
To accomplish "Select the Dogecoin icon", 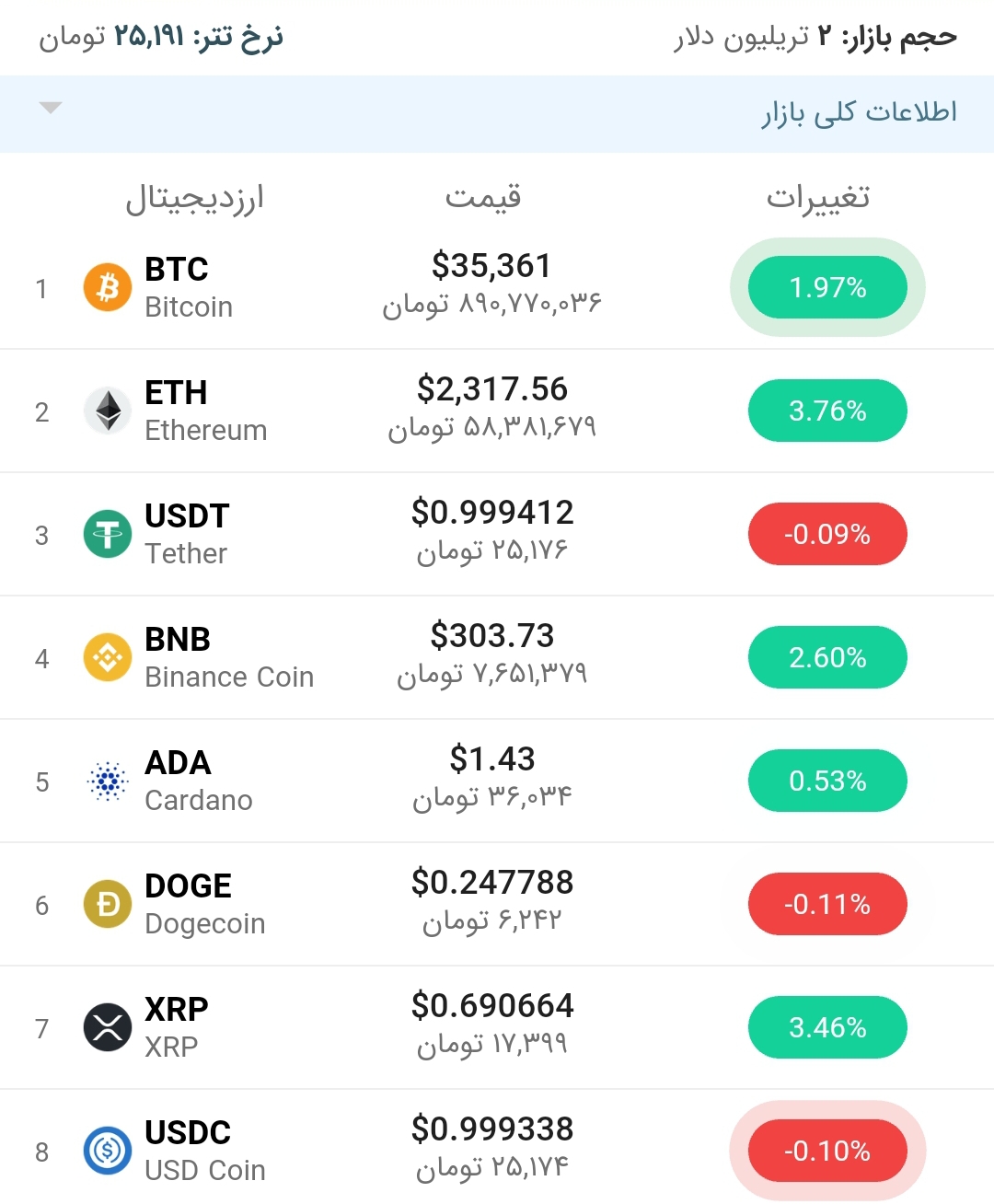I will 107,904.
